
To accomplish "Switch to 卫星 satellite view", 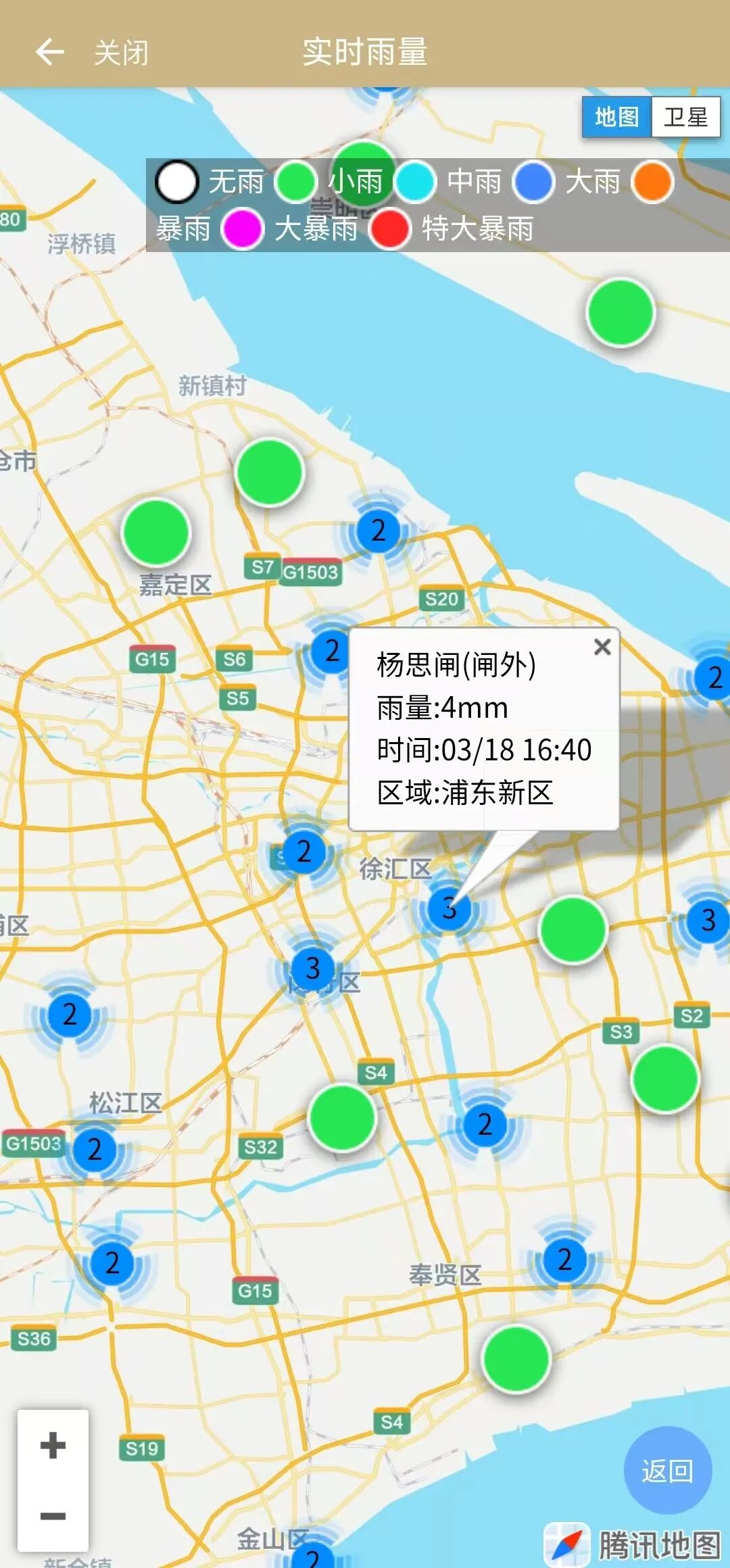I will coord(685,117).
